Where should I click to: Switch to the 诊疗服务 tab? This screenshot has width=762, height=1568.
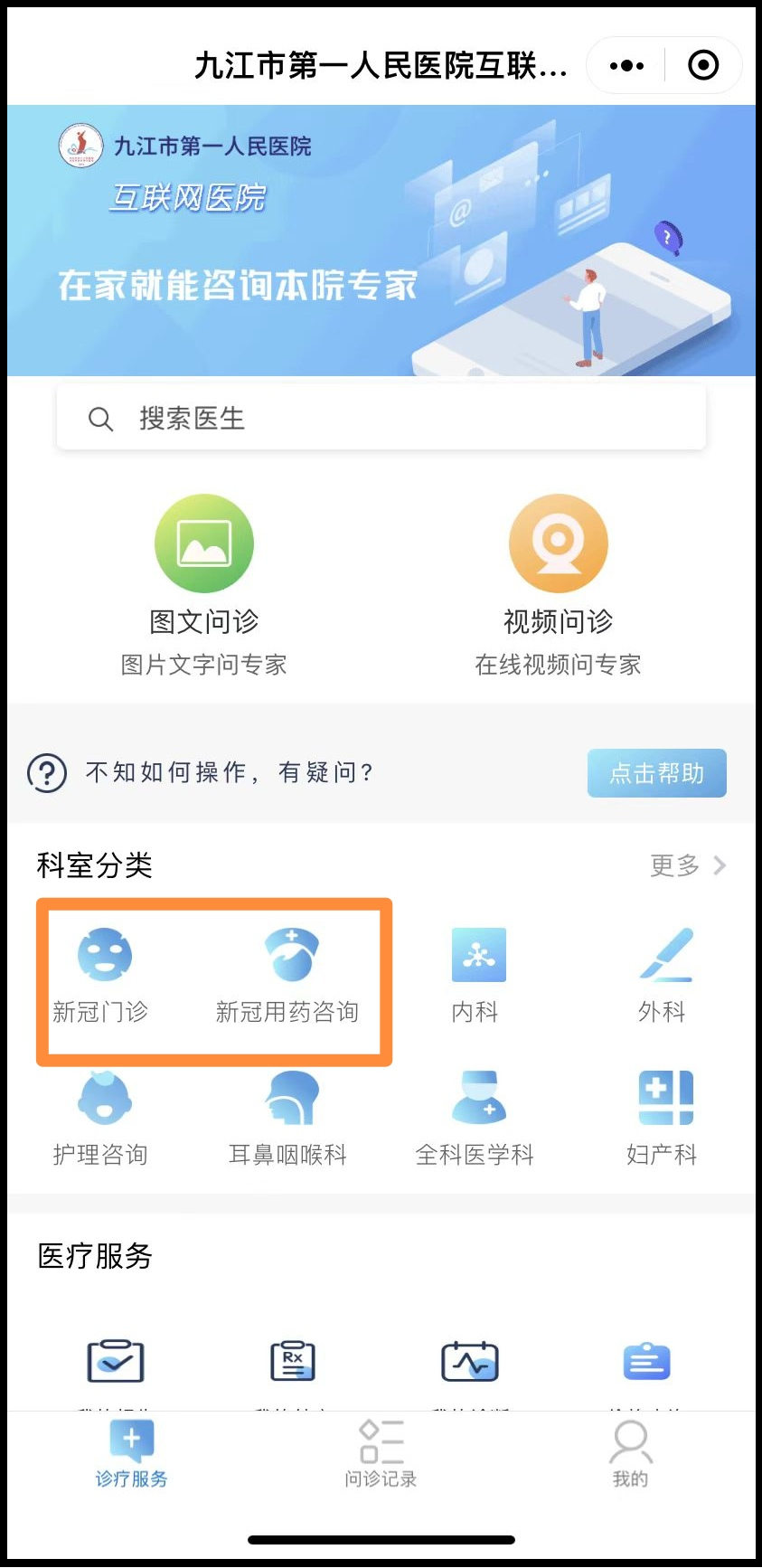[132, 1454]
